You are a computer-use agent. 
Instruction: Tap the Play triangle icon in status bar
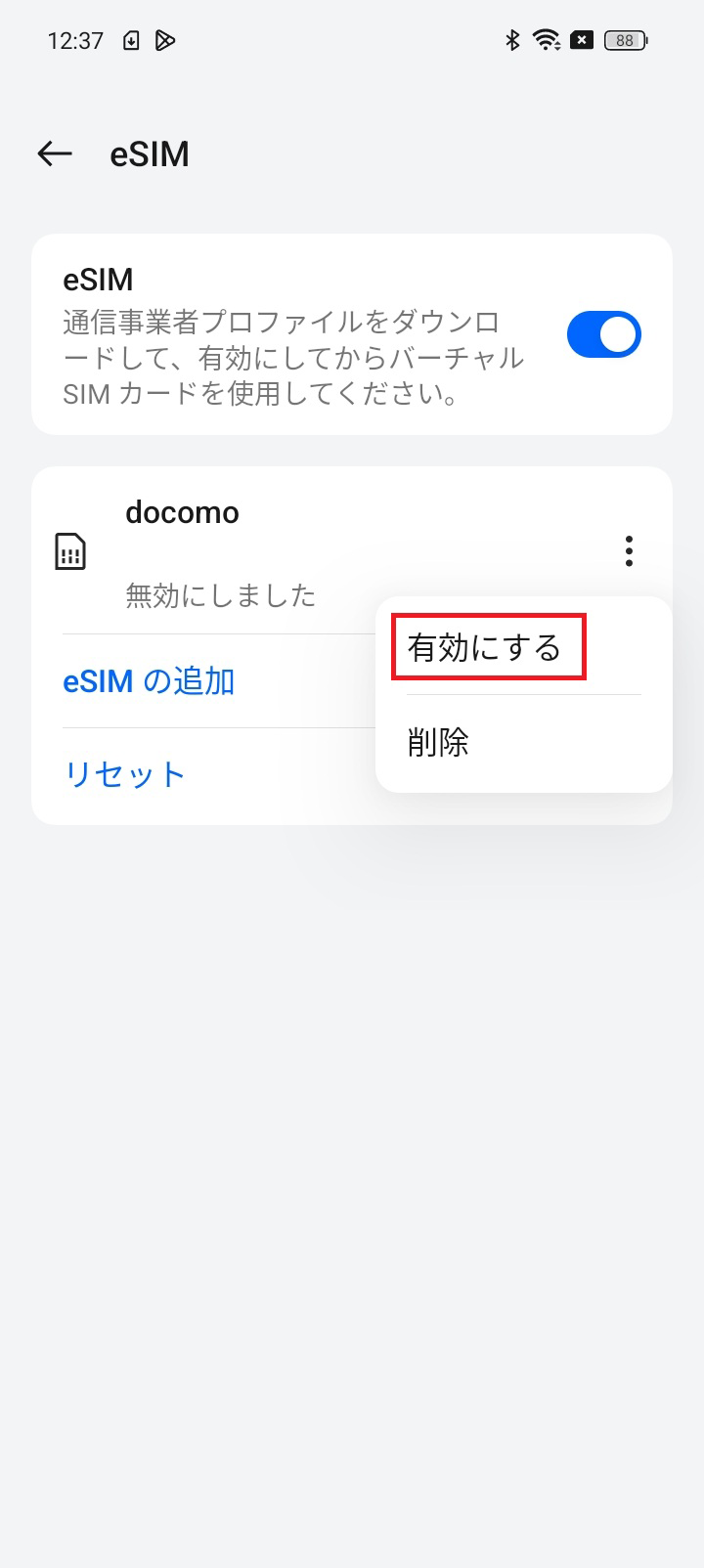[165, 40]
